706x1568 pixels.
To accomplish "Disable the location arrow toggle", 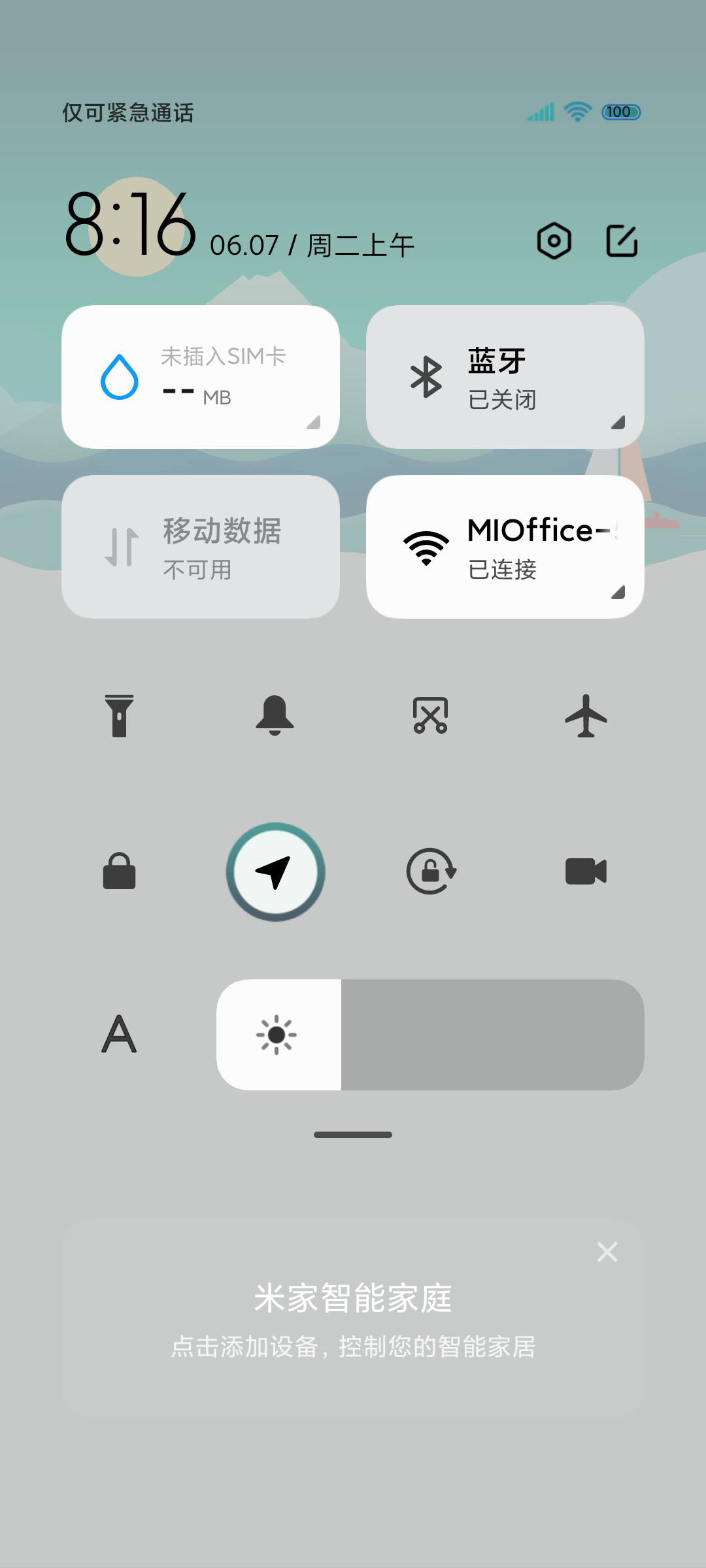I will [x=275, y=872].
